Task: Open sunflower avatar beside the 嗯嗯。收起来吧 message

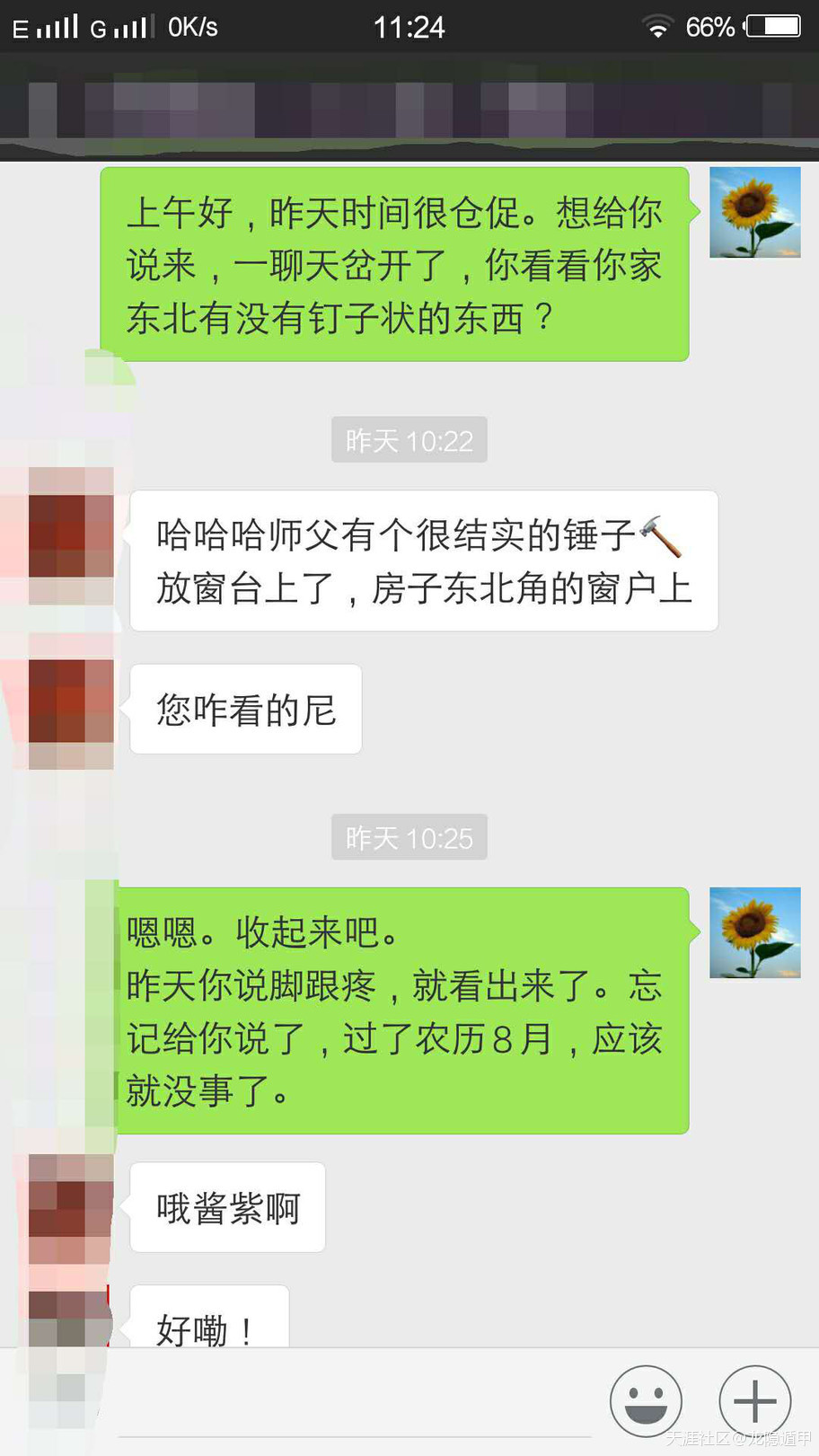Action: click(x=754, y=932)
